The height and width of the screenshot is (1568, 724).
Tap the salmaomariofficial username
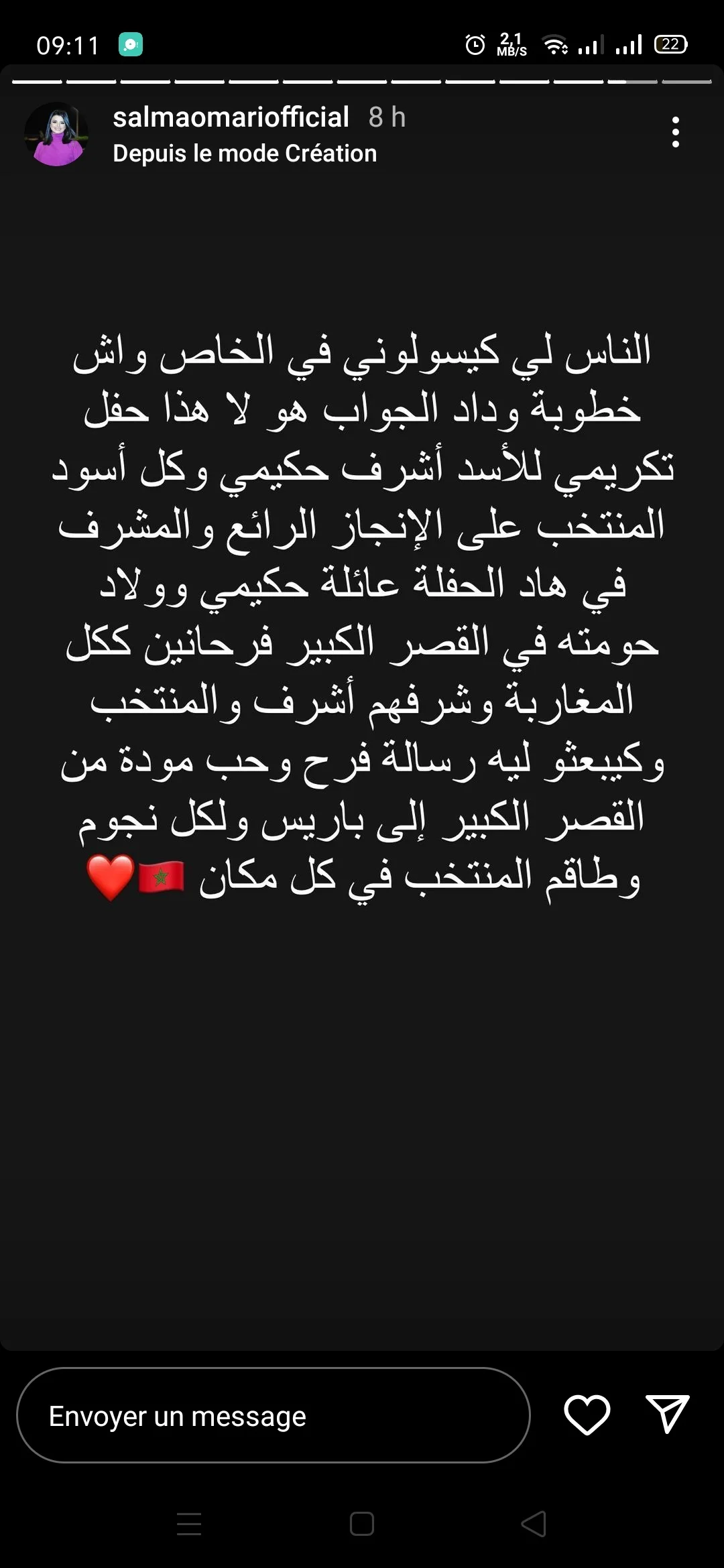[x=231, y=117]
